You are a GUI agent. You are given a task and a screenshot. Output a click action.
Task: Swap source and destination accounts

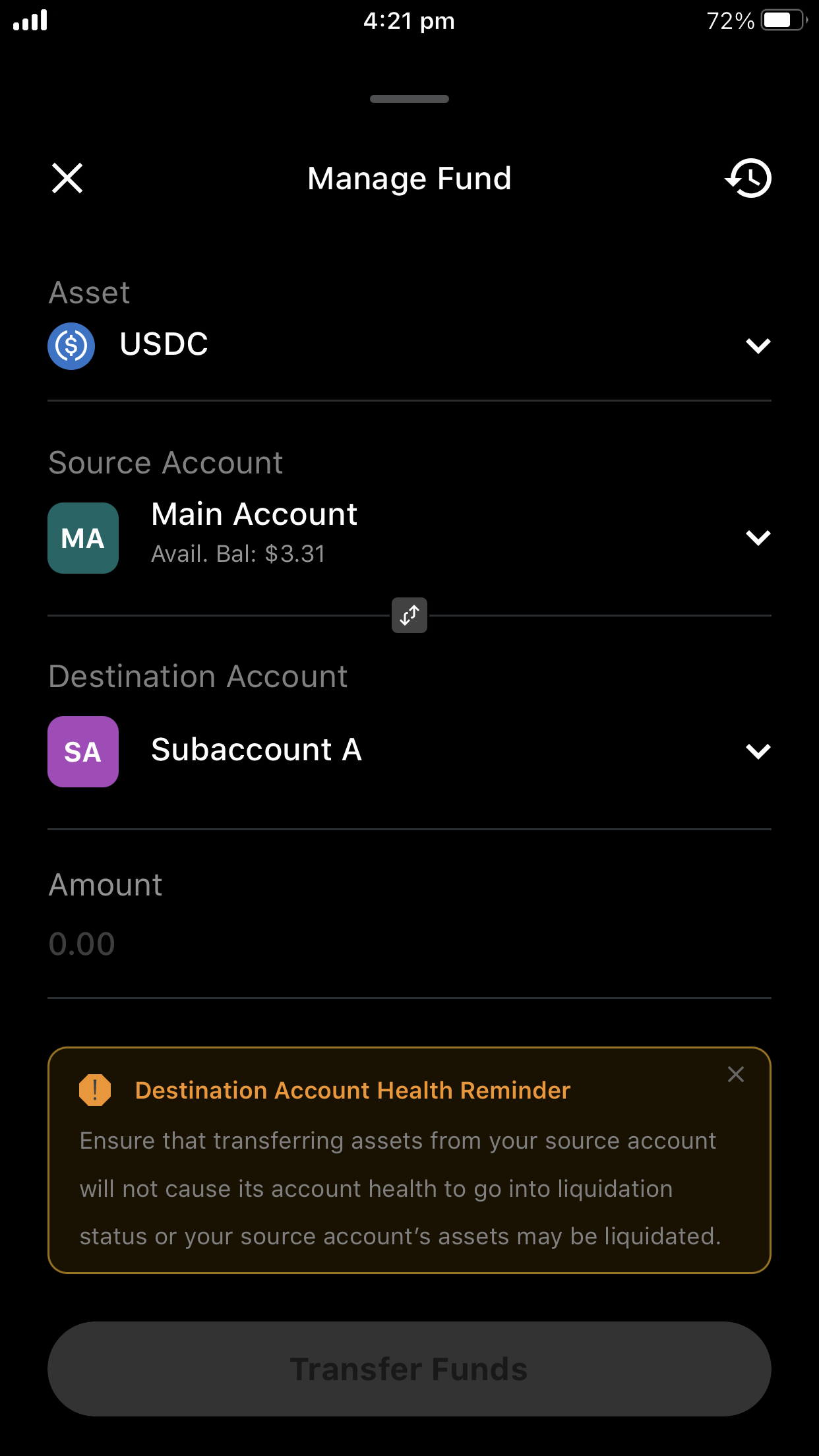pos(409,615)
